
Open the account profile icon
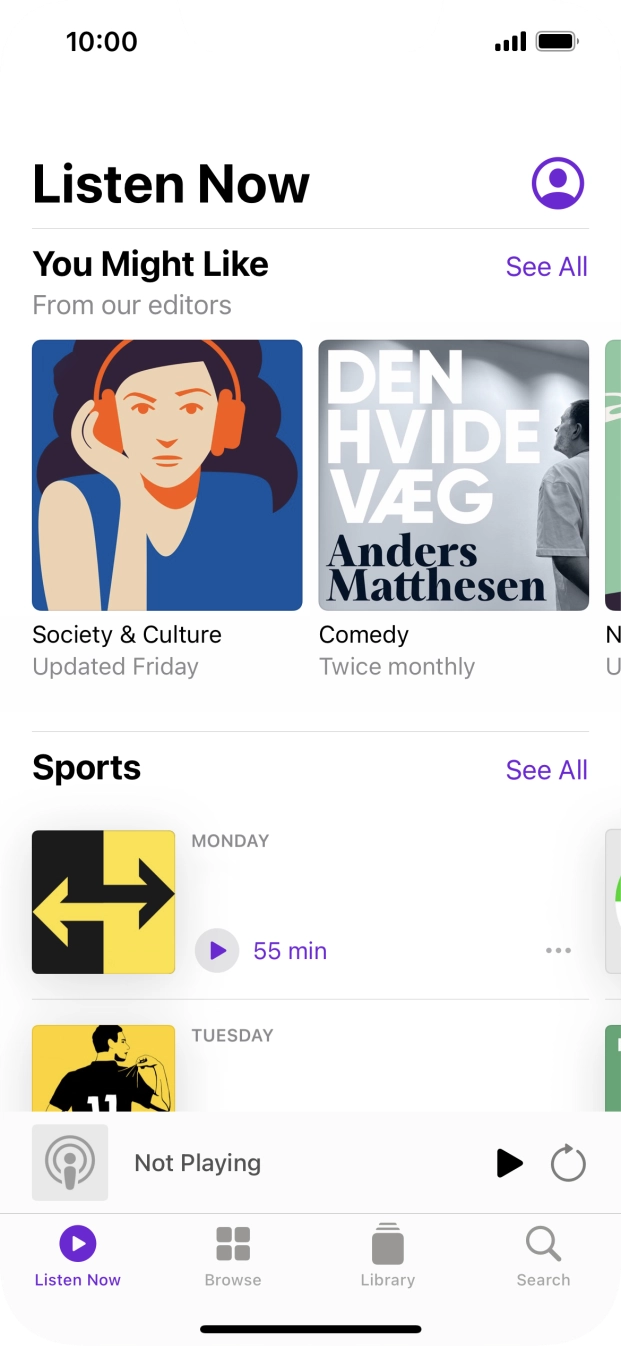pyautogui.click(x=557, y=183)
